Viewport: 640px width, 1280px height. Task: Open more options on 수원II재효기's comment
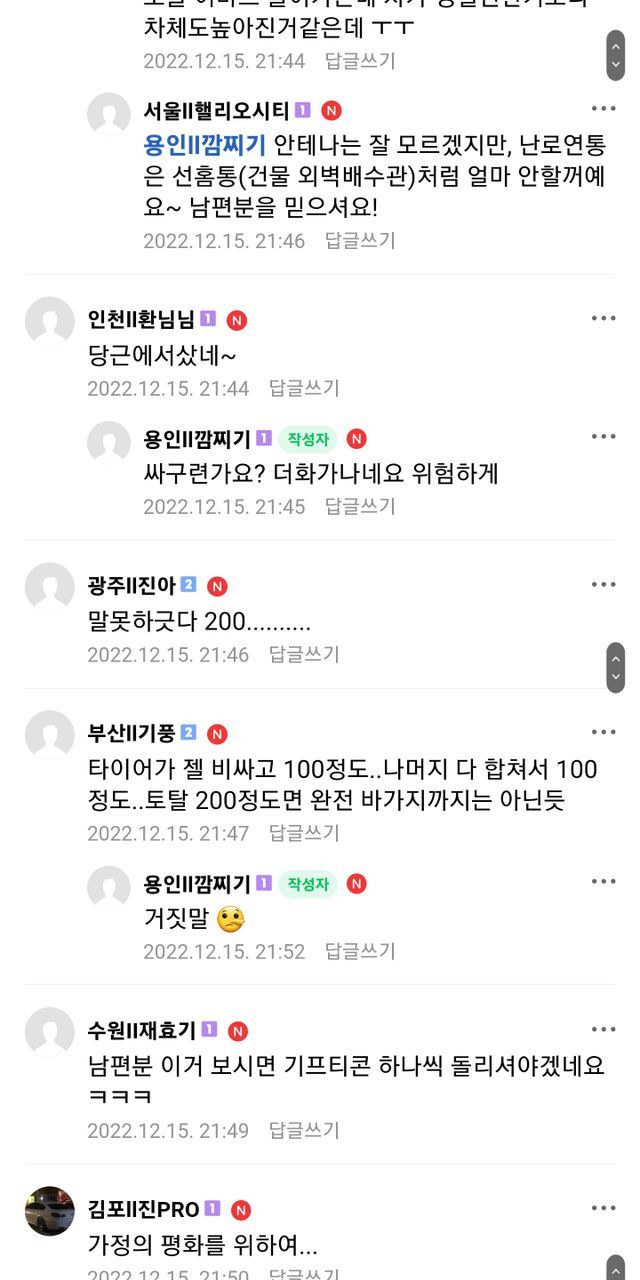603,1029
